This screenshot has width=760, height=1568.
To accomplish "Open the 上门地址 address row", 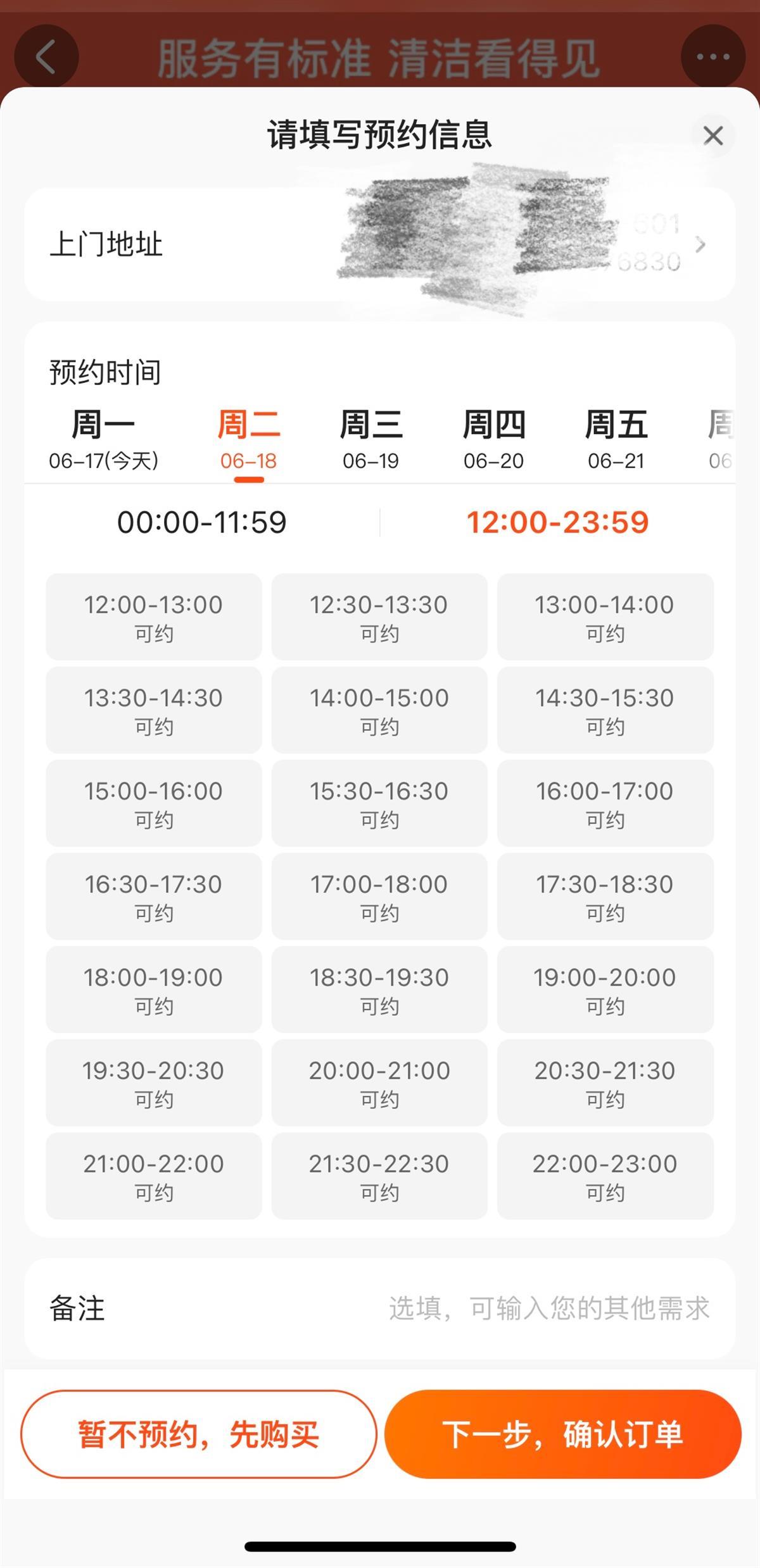I will click(380, 244).
